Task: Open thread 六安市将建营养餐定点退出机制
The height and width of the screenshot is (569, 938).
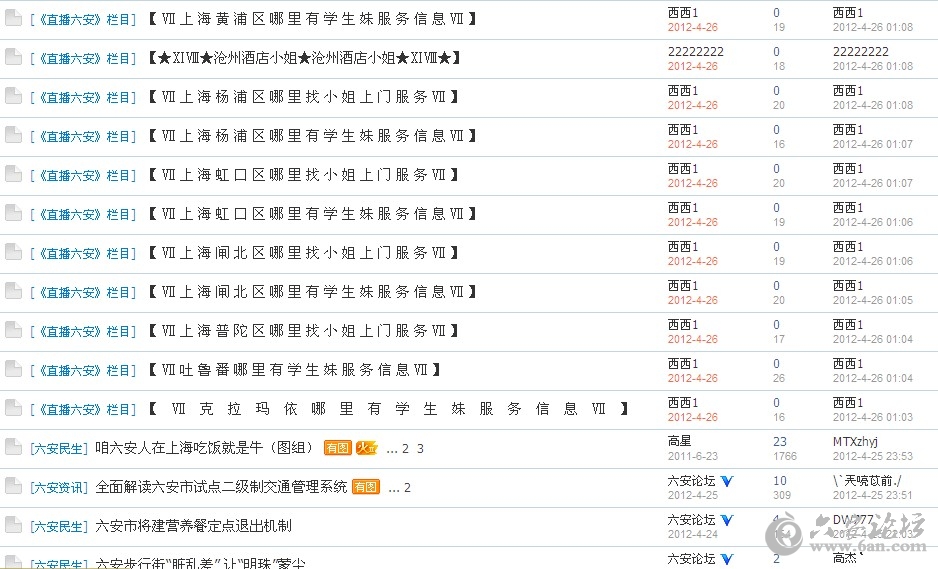Action: [x=193, y=526]
